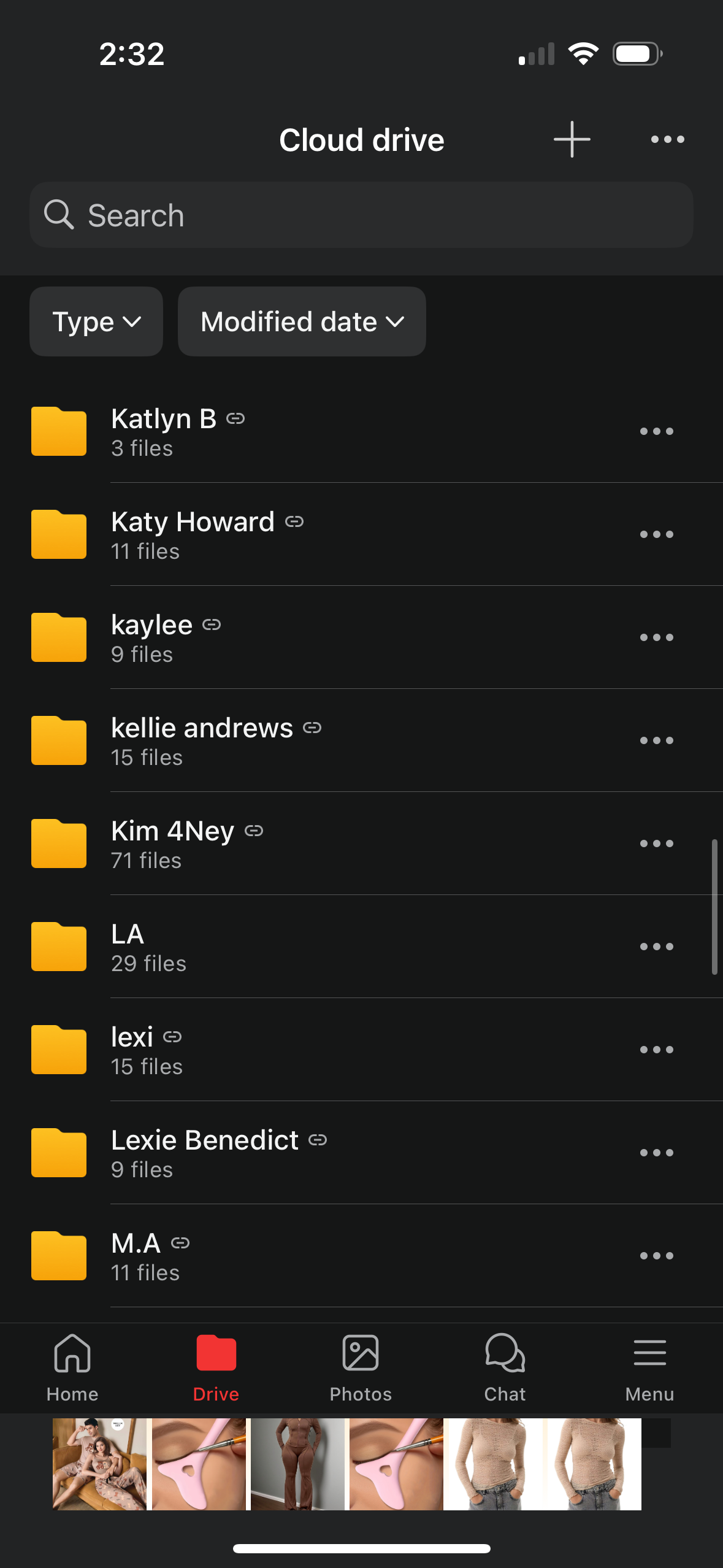This screenshot has height=1568, width=723.
Task: Show more options for Kim 4Ney folder
Action: point(656,844)
